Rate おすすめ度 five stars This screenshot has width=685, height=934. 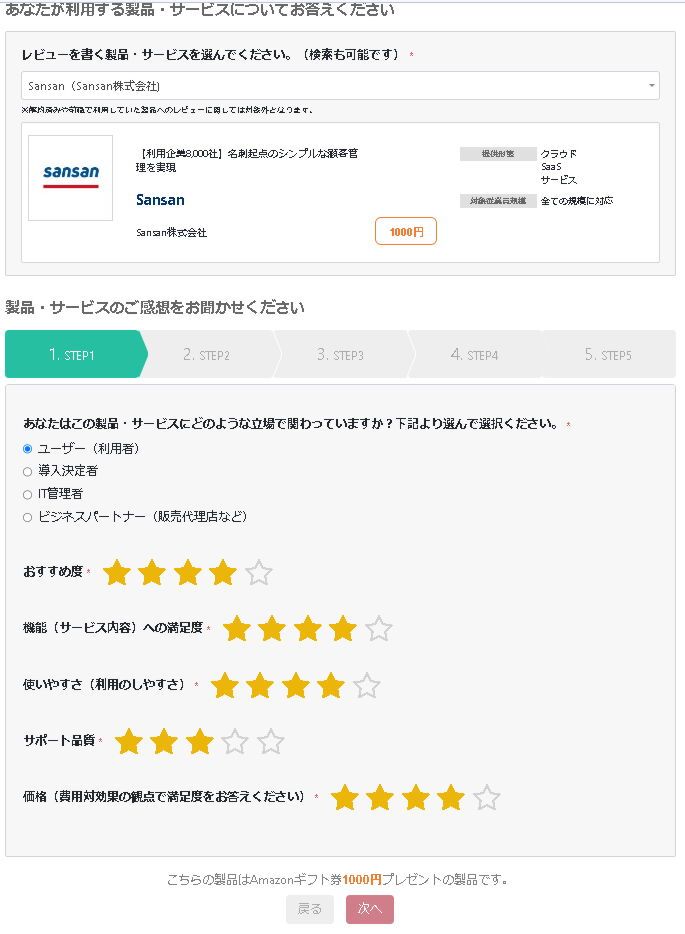tap(259, 573)
